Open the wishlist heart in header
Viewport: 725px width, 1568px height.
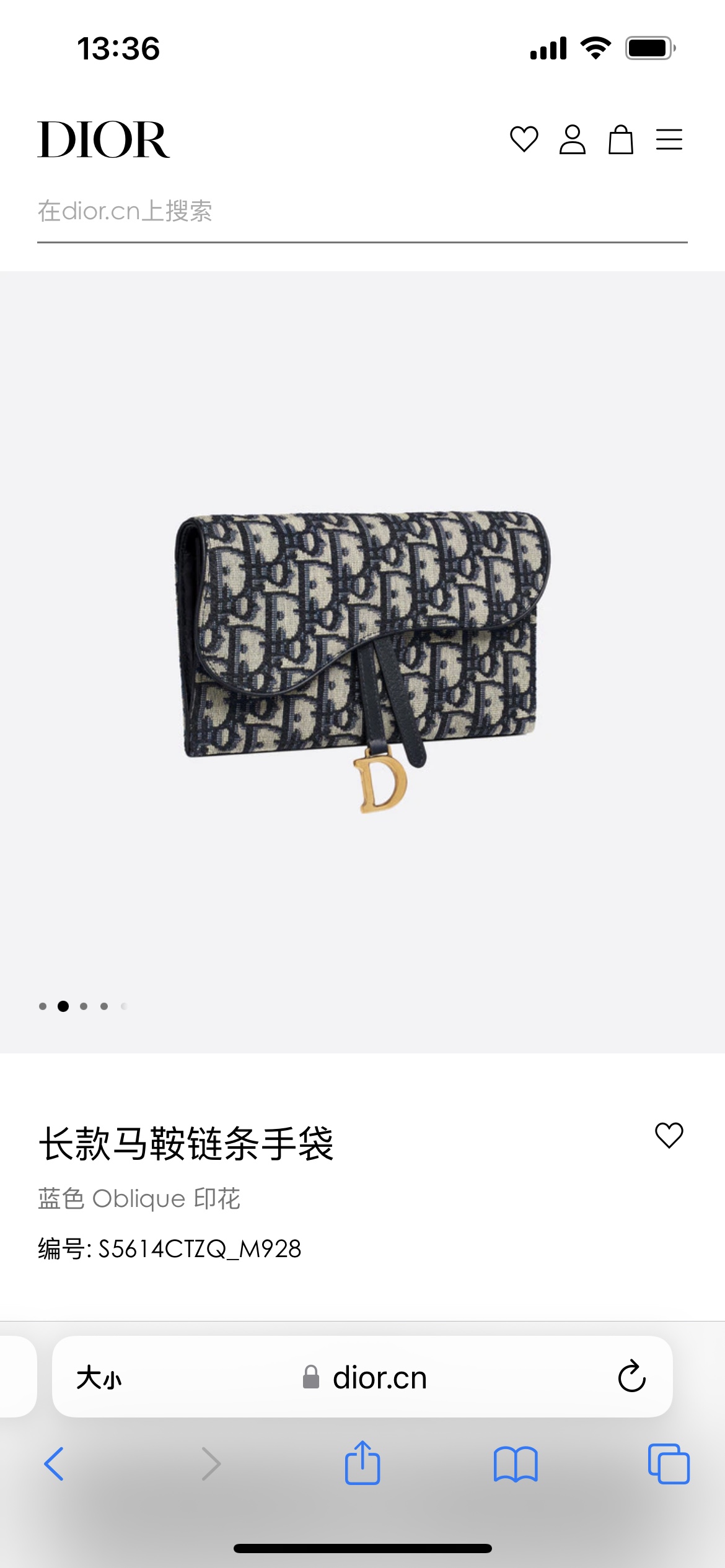[x=524, y=139]
